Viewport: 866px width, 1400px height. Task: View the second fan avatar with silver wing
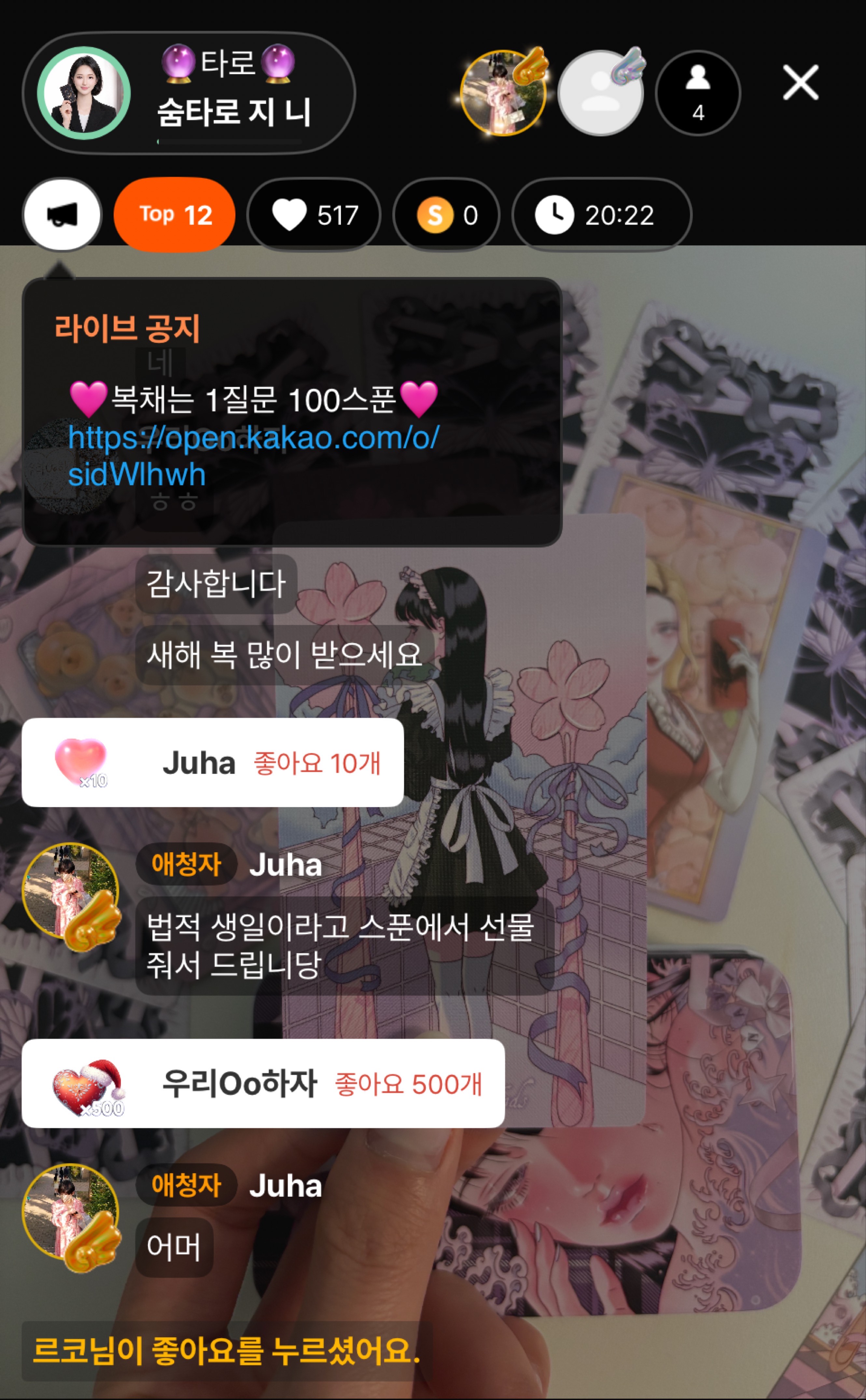pyautogui.click(x=600, y=93)
